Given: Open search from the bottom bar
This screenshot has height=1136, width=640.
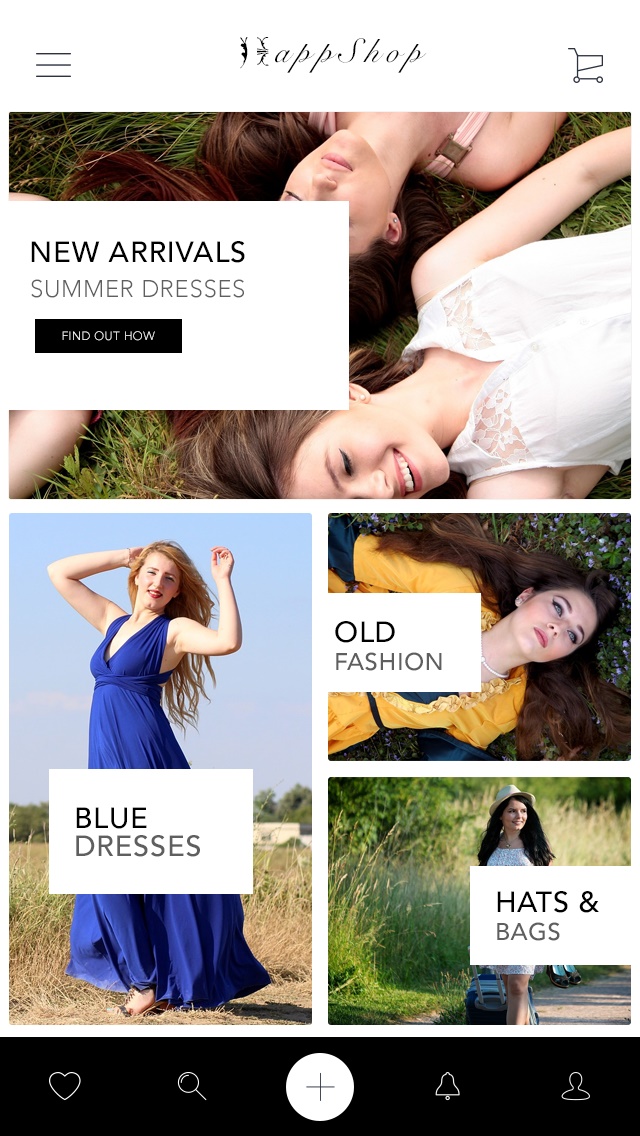Looking at the screenshot, I should (x=192, y=1086).
